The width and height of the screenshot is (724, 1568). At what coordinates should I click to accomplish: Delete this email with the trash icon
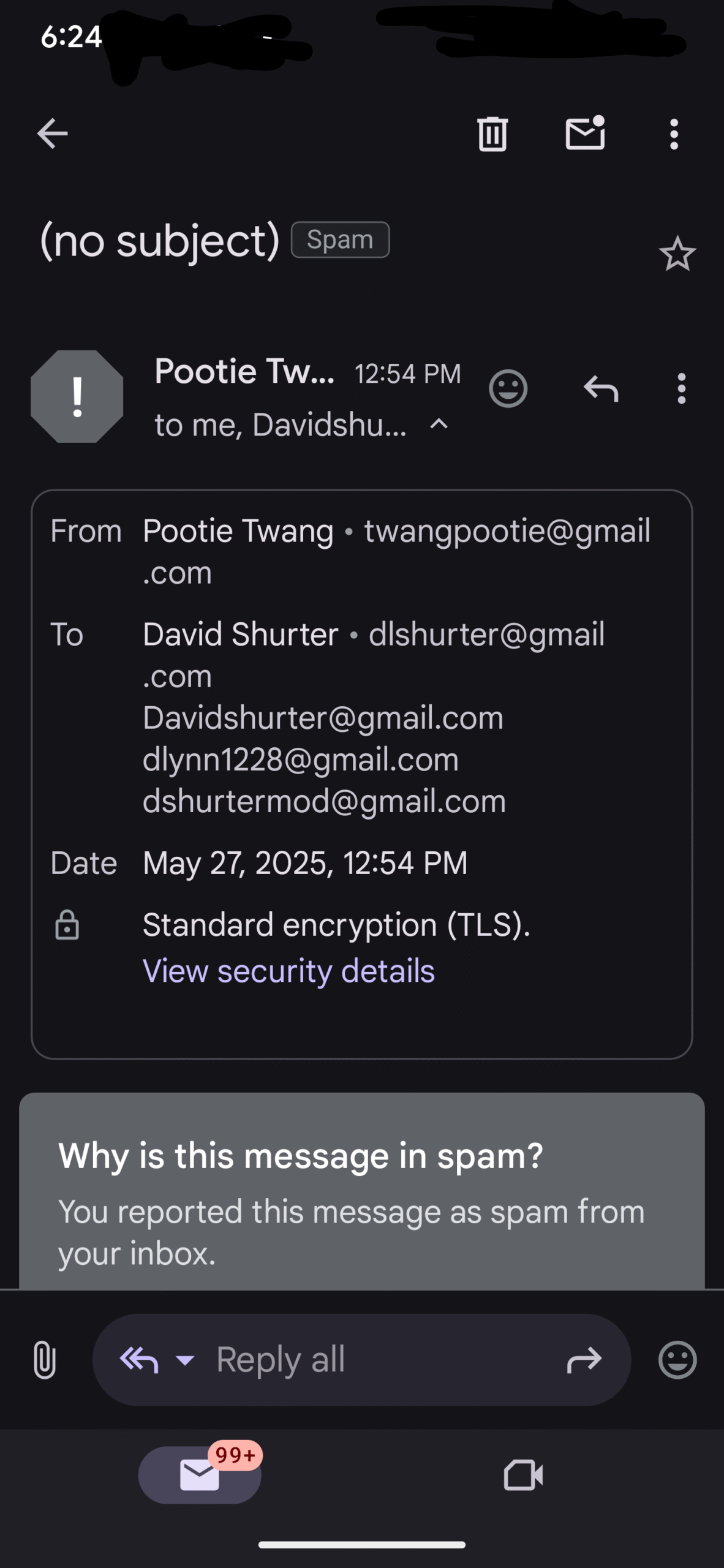492,134
